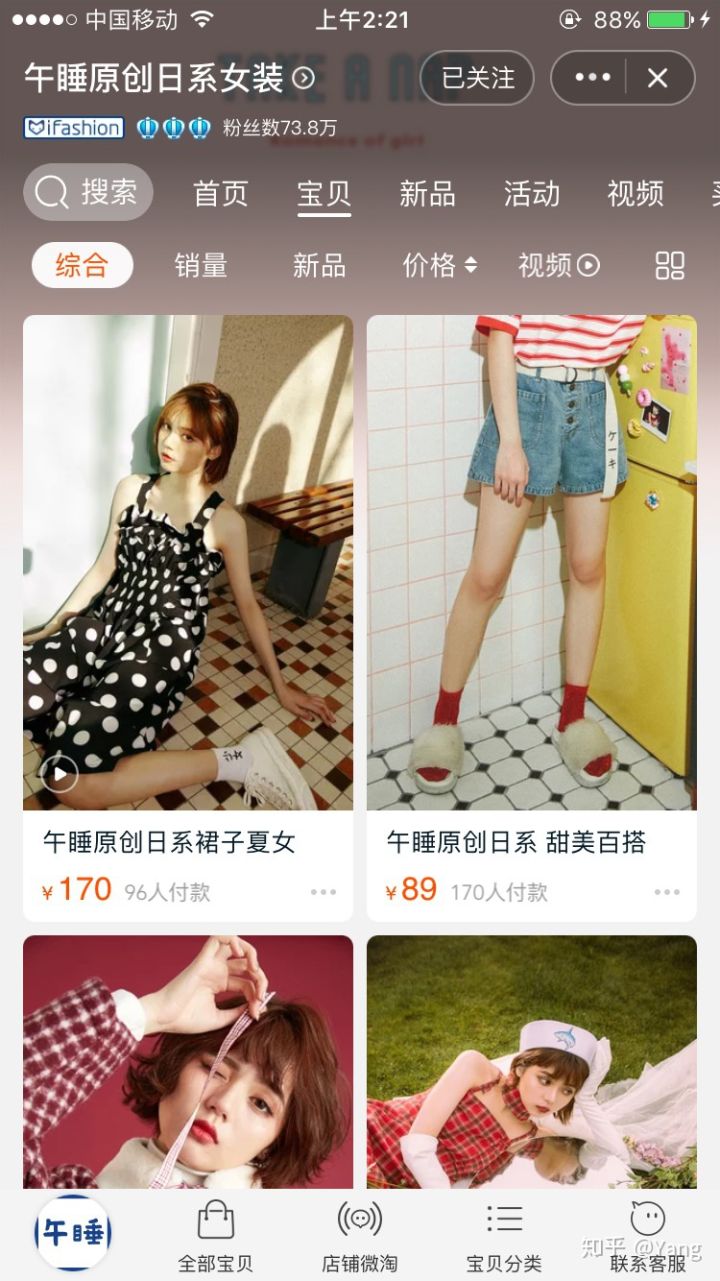The height and width of the screenshot is (1281, 720).
Task: Close the mini program with X
Action: pyautogui.click(x=657, y=78)
